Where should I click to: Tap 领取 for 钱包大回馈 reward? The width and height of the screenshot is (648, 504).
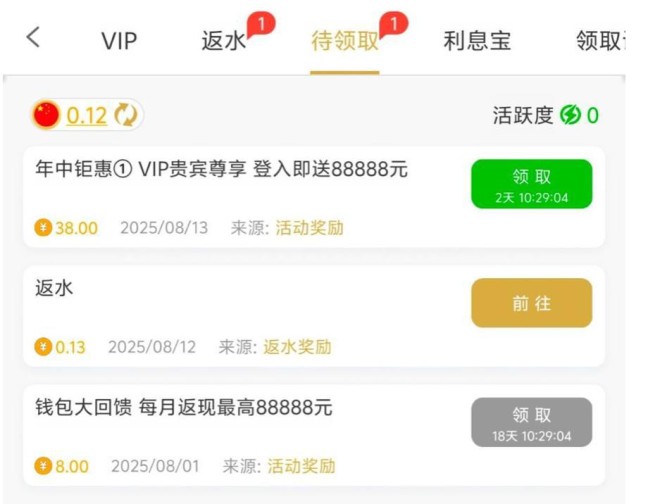[531, 422]
